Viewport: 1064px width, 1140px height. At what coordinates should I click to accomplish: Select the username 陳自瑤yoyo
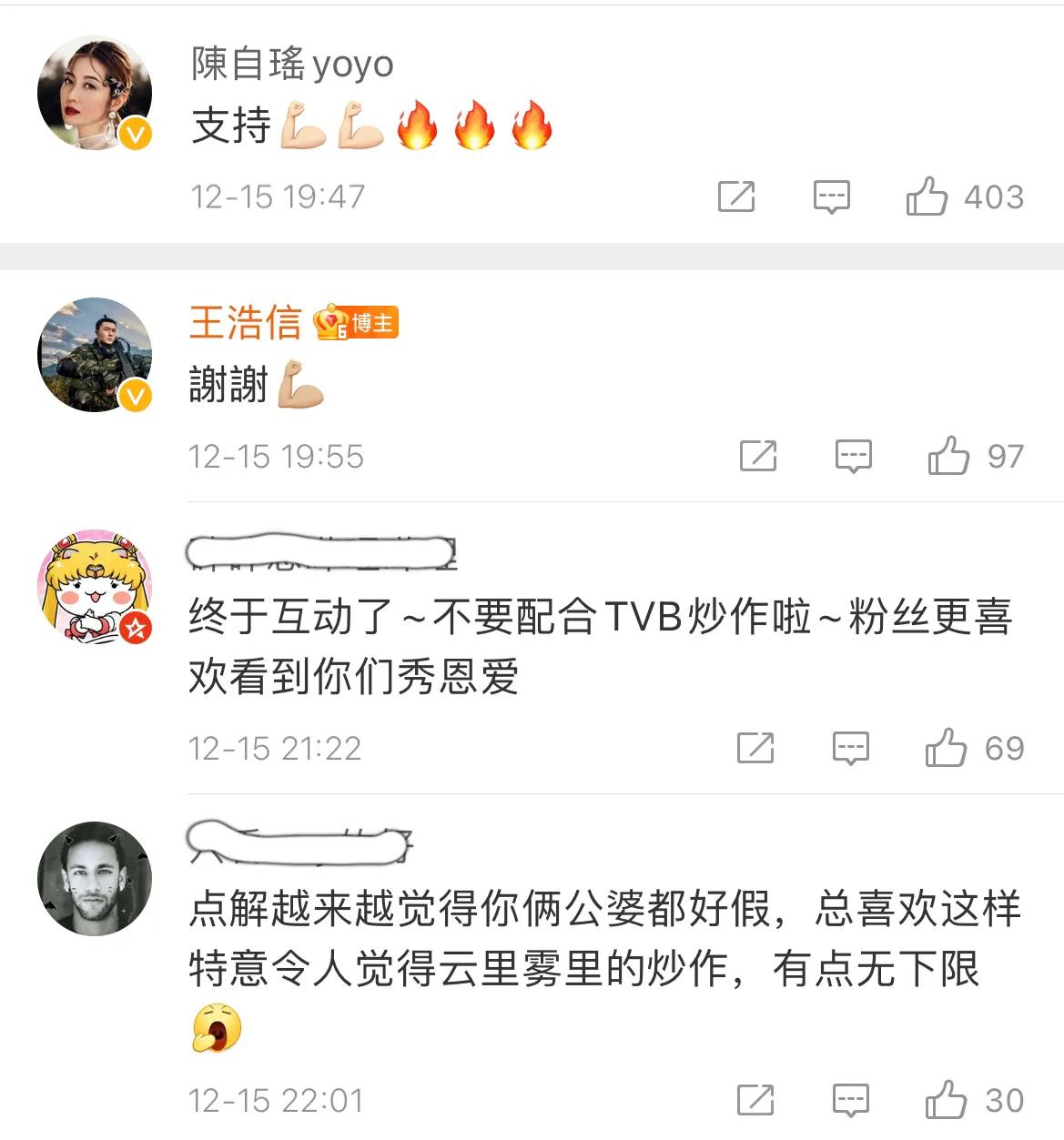click(x=289, y=64)
